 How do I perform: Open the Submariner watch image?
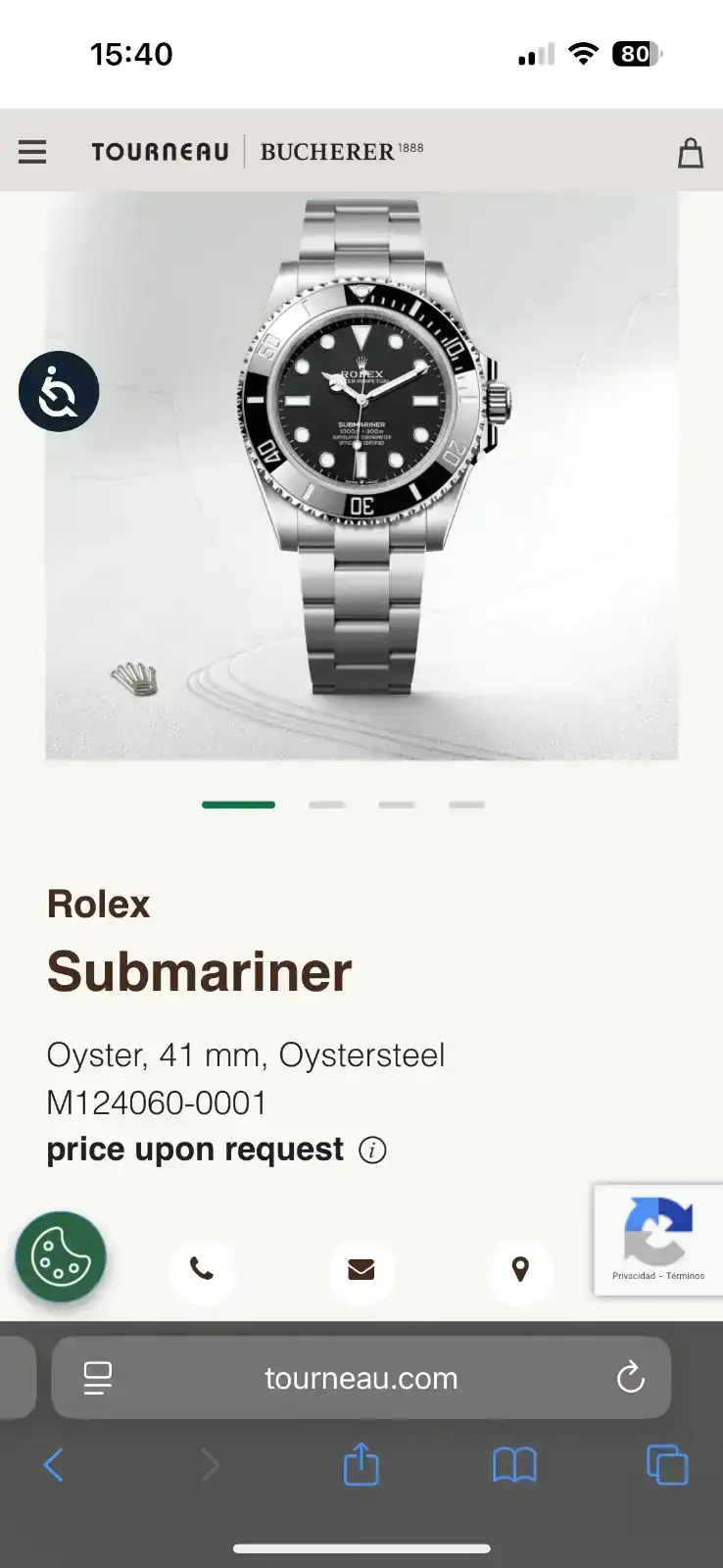[x=361, y=475]
